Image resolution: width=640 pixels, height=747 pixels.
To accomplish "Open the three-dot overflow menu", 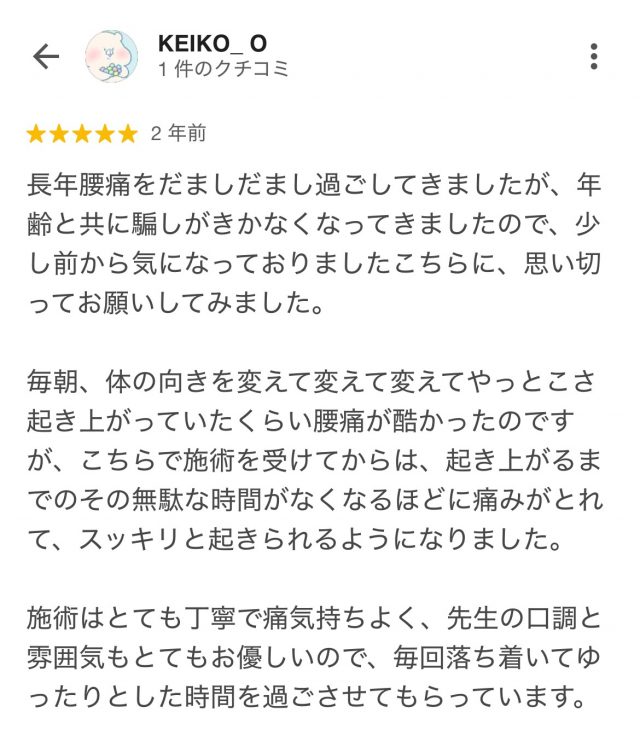I will [x=594, y=56].
